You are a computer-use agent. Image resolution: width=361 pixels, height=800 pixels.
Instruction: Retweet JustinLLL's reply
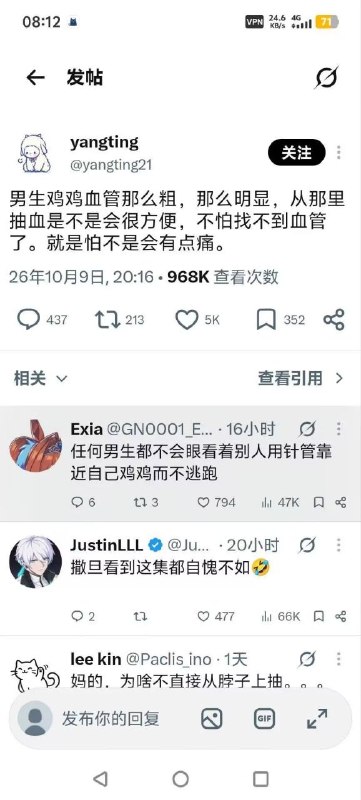click(140, 616)
